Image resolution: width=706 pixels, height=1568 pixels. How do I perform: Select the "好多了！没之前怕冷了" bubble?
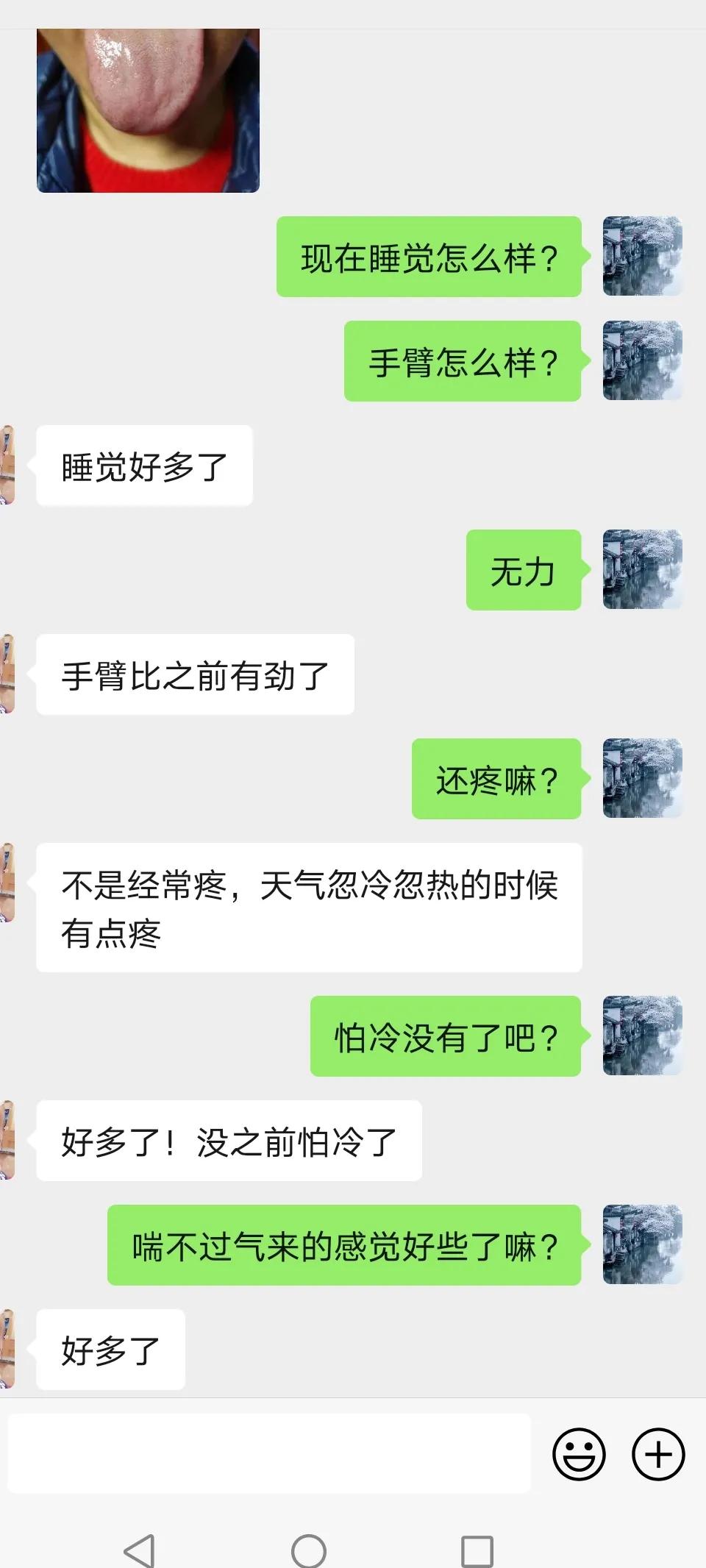(228, 1140)
